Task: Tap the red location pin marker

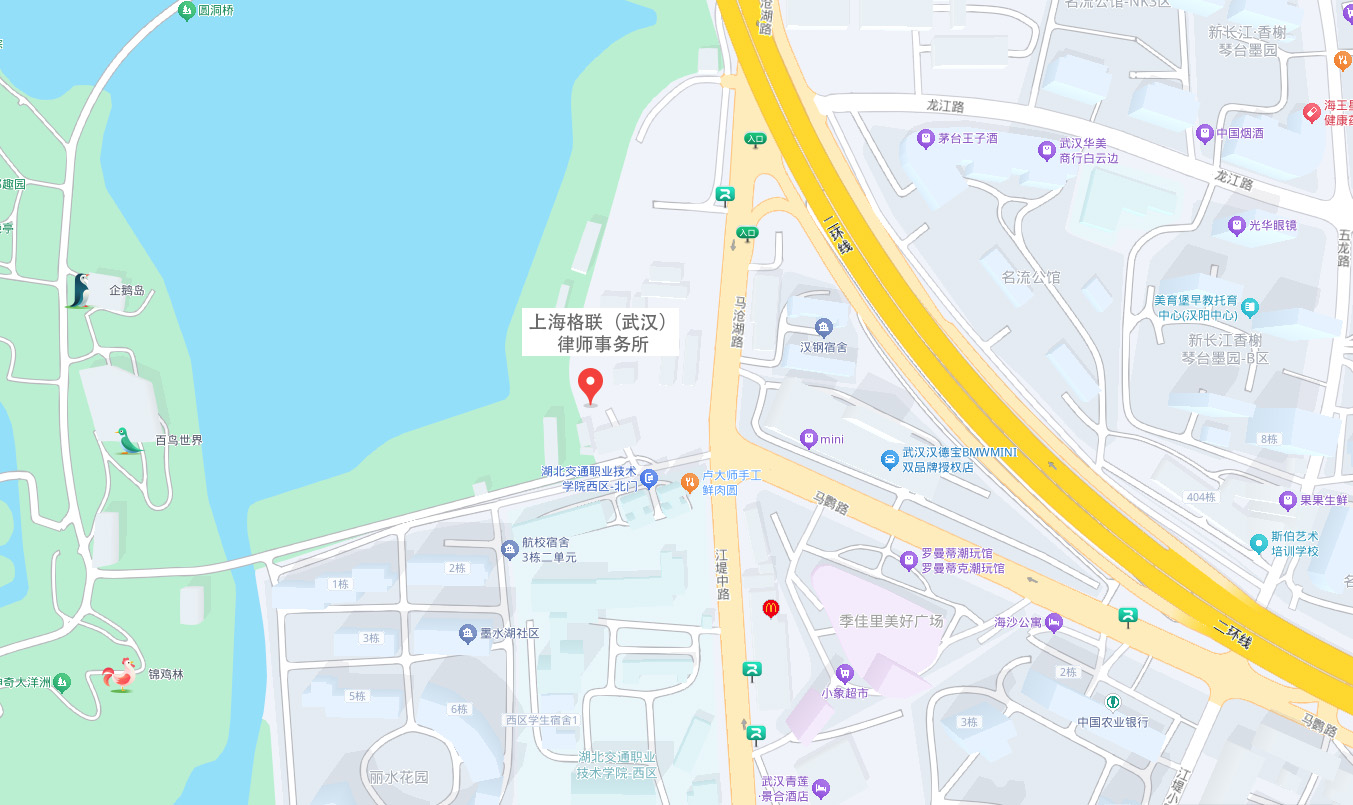Action: 591,384
